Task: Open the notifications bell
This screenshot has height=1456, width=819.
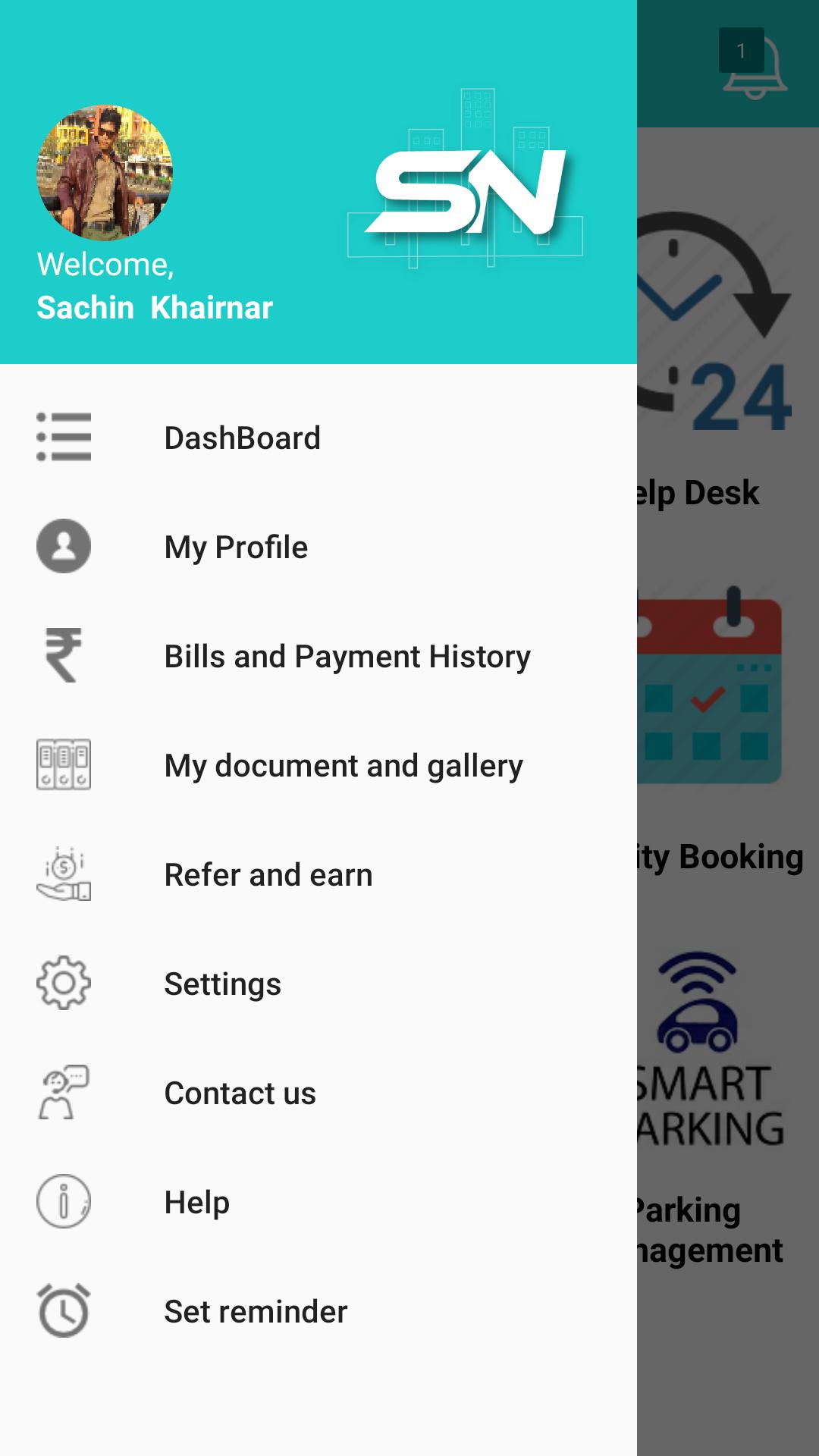Action: click(754, 65)
